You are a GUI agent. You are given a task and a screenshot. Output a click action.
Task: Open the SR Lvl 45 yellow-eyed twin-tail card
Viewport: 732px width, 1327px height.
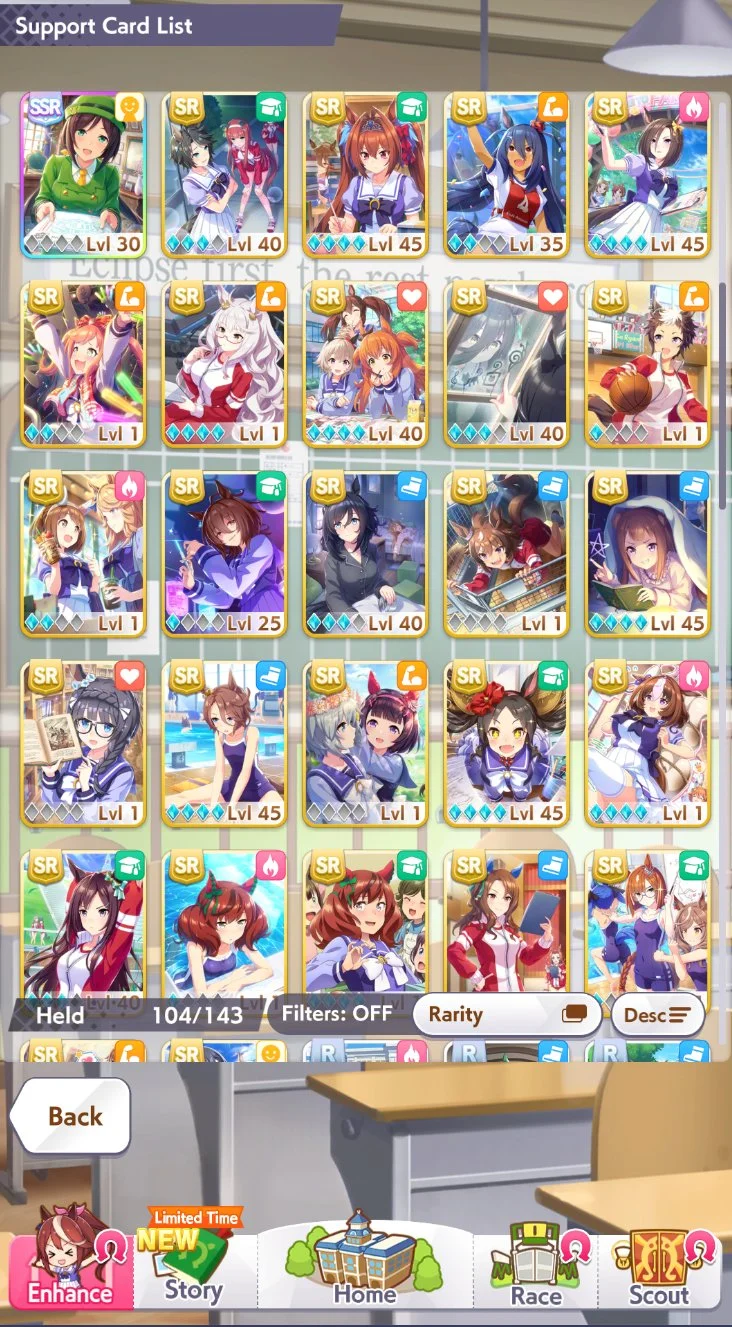(x=506, y=742)
